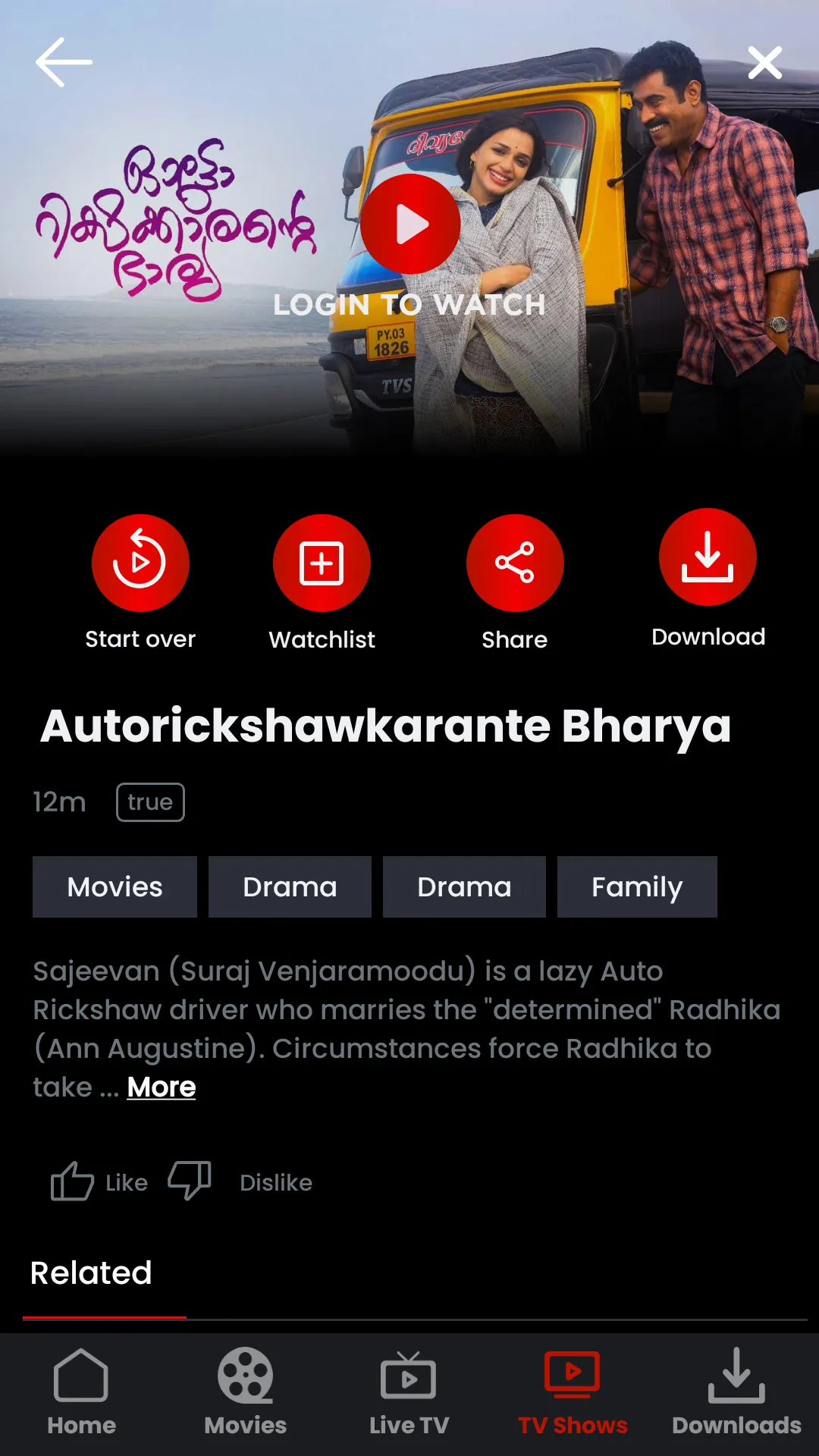The height and width of the screenshot is (1456, 819).
Task: Go to the Home tab
Action: coord(81,1392)
